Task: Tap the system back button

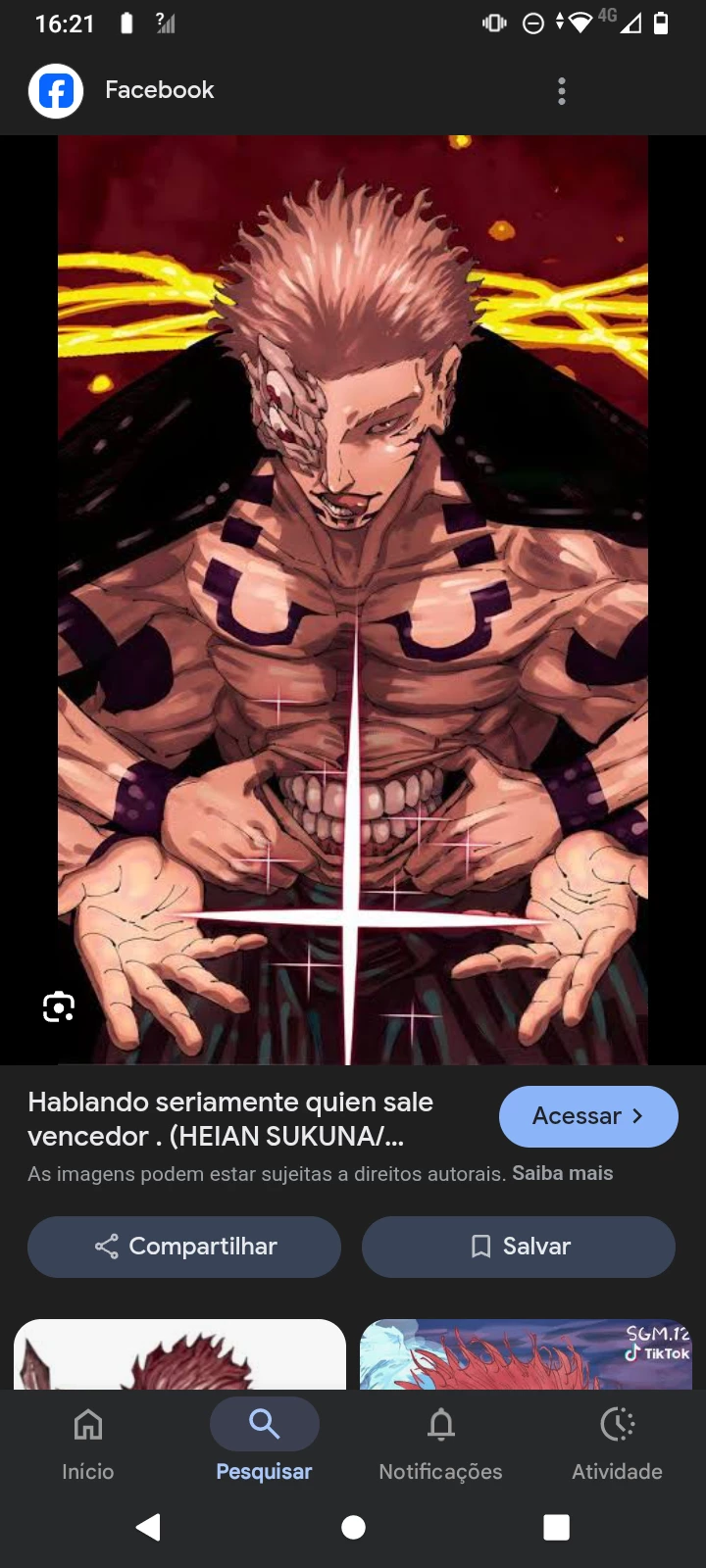Action: (x=148, y=1527)
